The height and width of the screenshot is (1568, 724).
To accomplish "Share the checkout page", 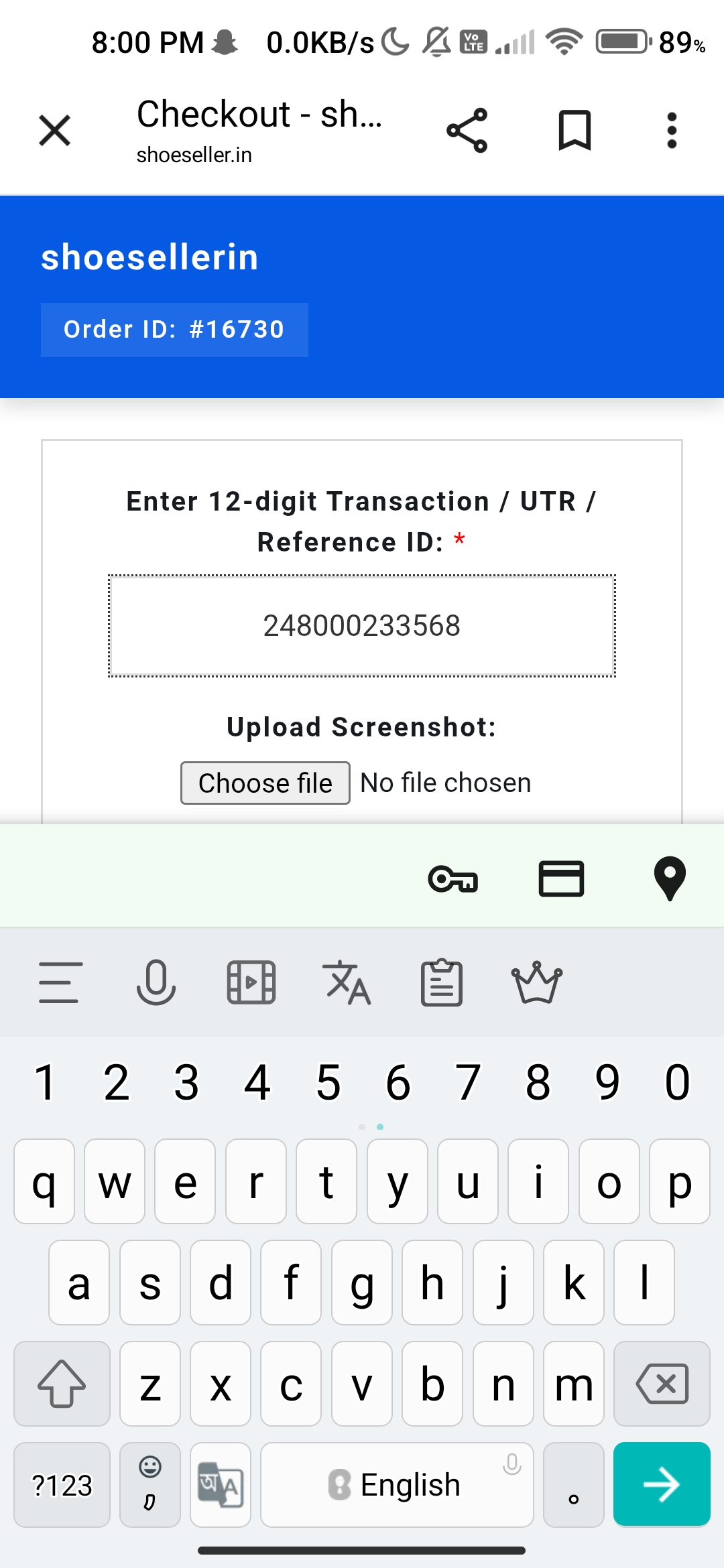I will [x=467, y=130].
